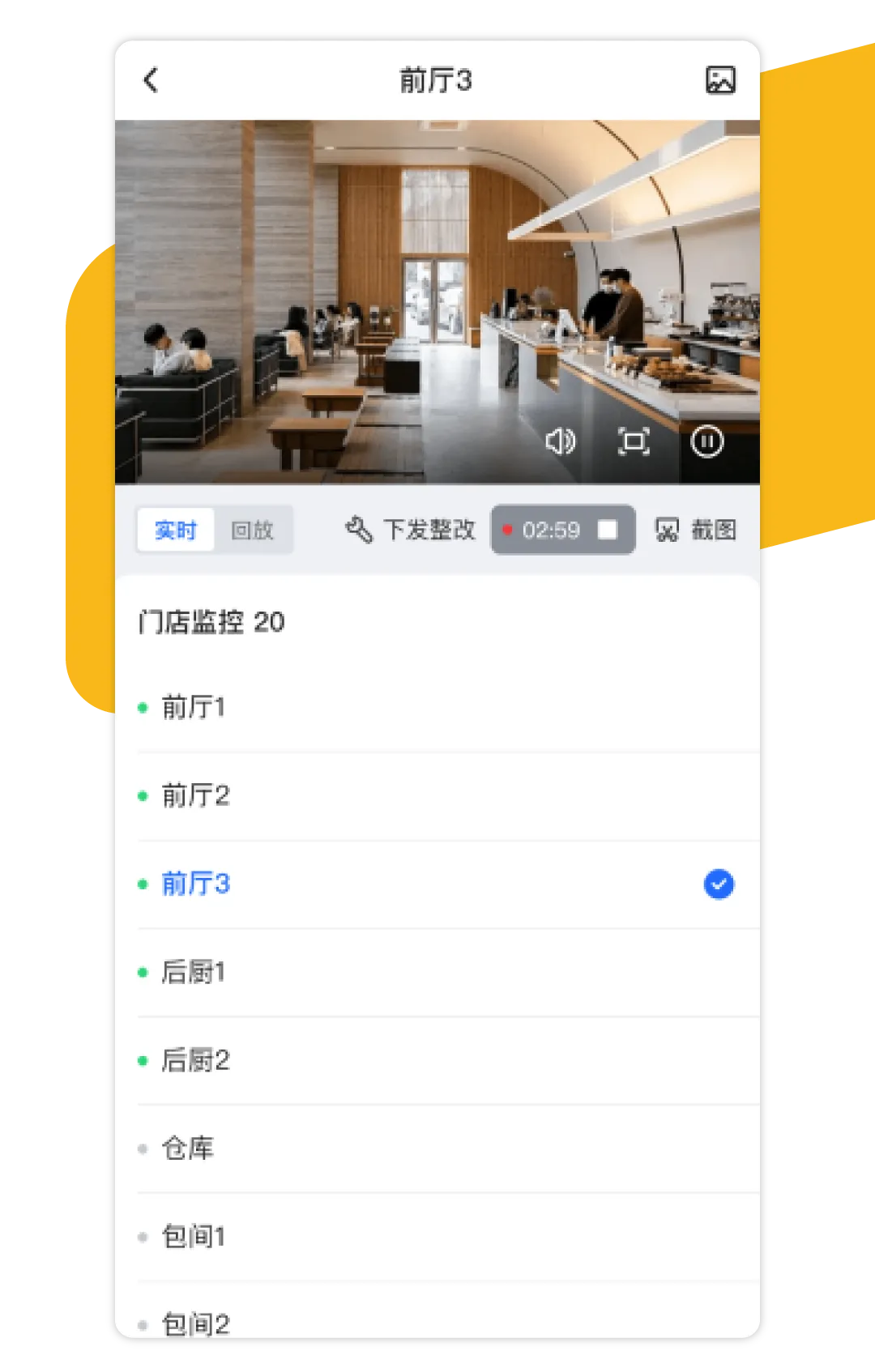
Task: Open the image gallery icon
Action: click(x=720, y=80)
